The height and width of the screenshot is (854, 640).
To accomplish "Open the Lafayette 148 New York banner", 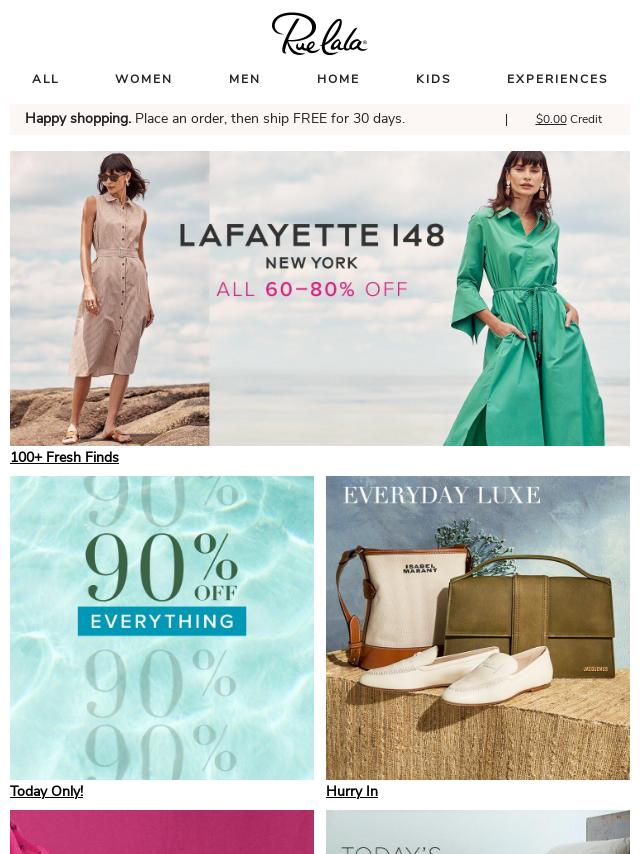I will click(x=320, y=298).
